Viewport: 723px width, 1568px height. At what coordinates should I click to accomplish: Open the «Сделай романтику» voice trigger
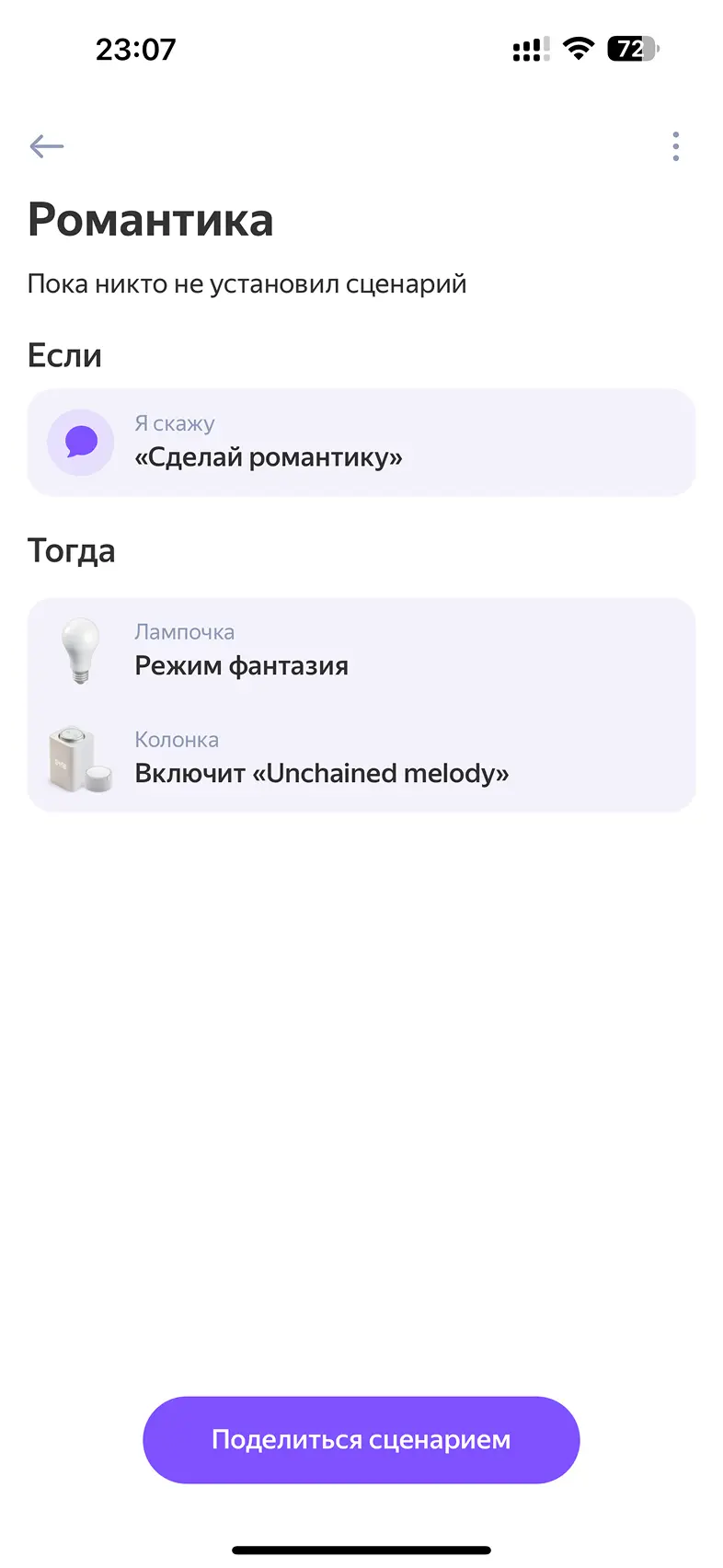pos(361,443)
